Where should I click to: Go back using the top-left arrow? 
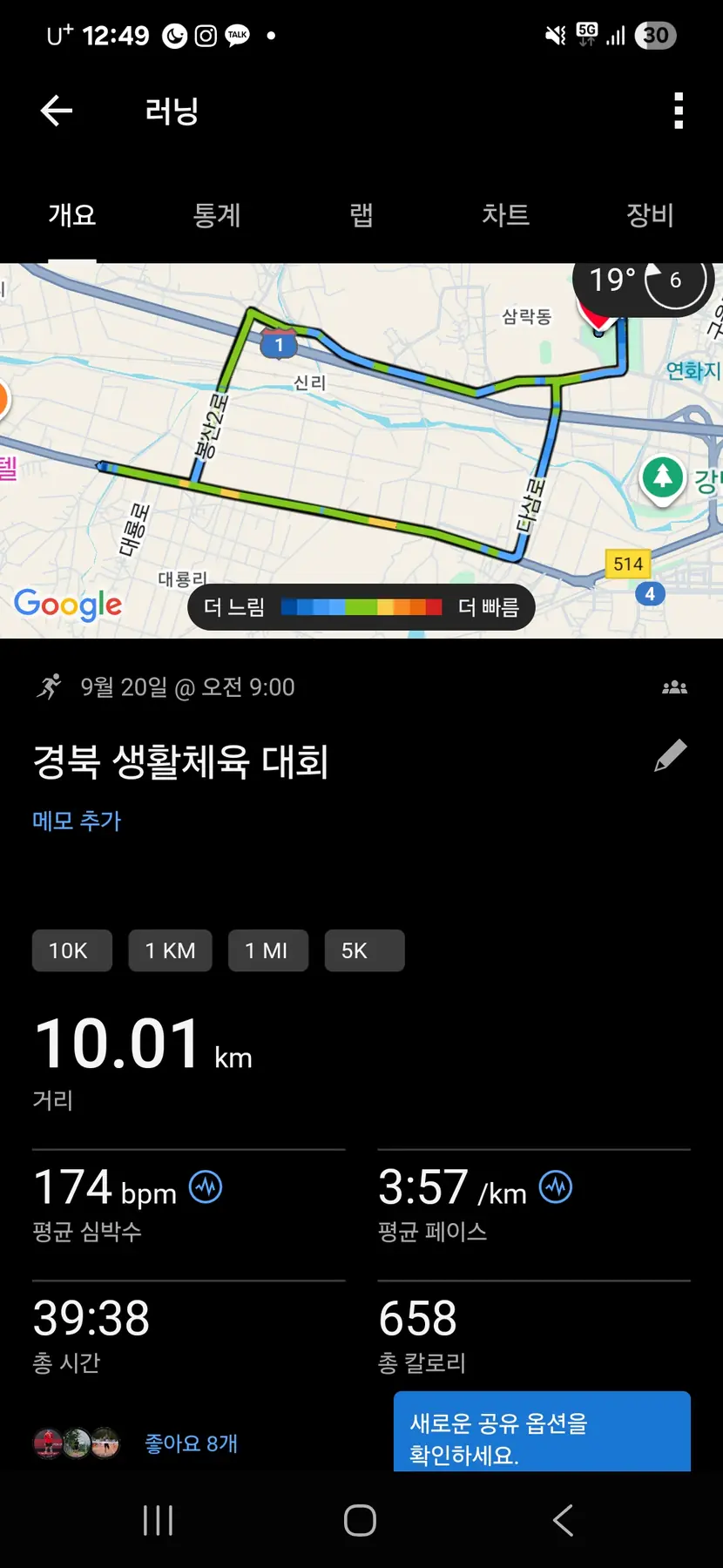[x=57, y=111]
